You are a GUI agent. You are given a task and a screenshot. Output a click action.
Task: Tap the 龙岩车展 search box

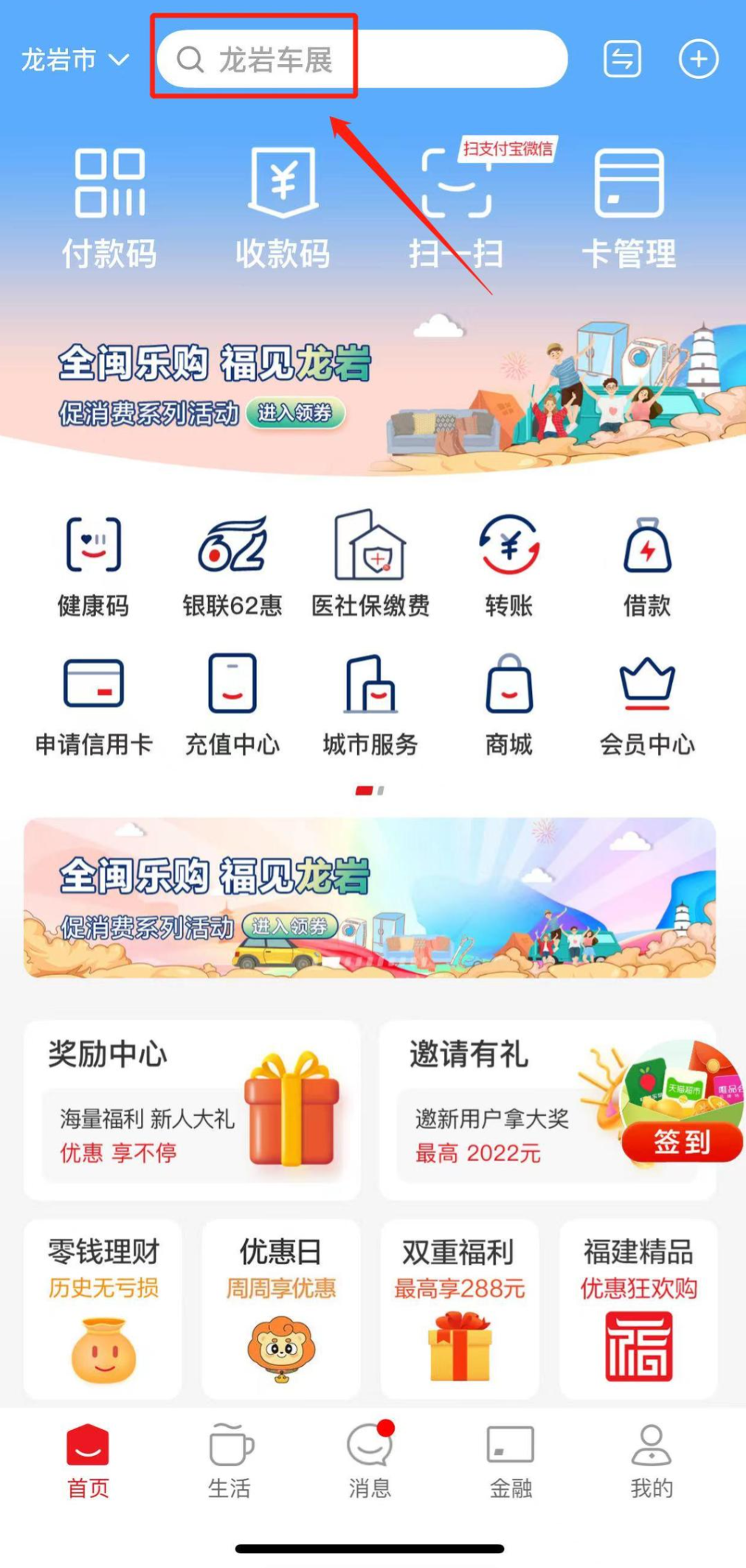coord(362,59)
